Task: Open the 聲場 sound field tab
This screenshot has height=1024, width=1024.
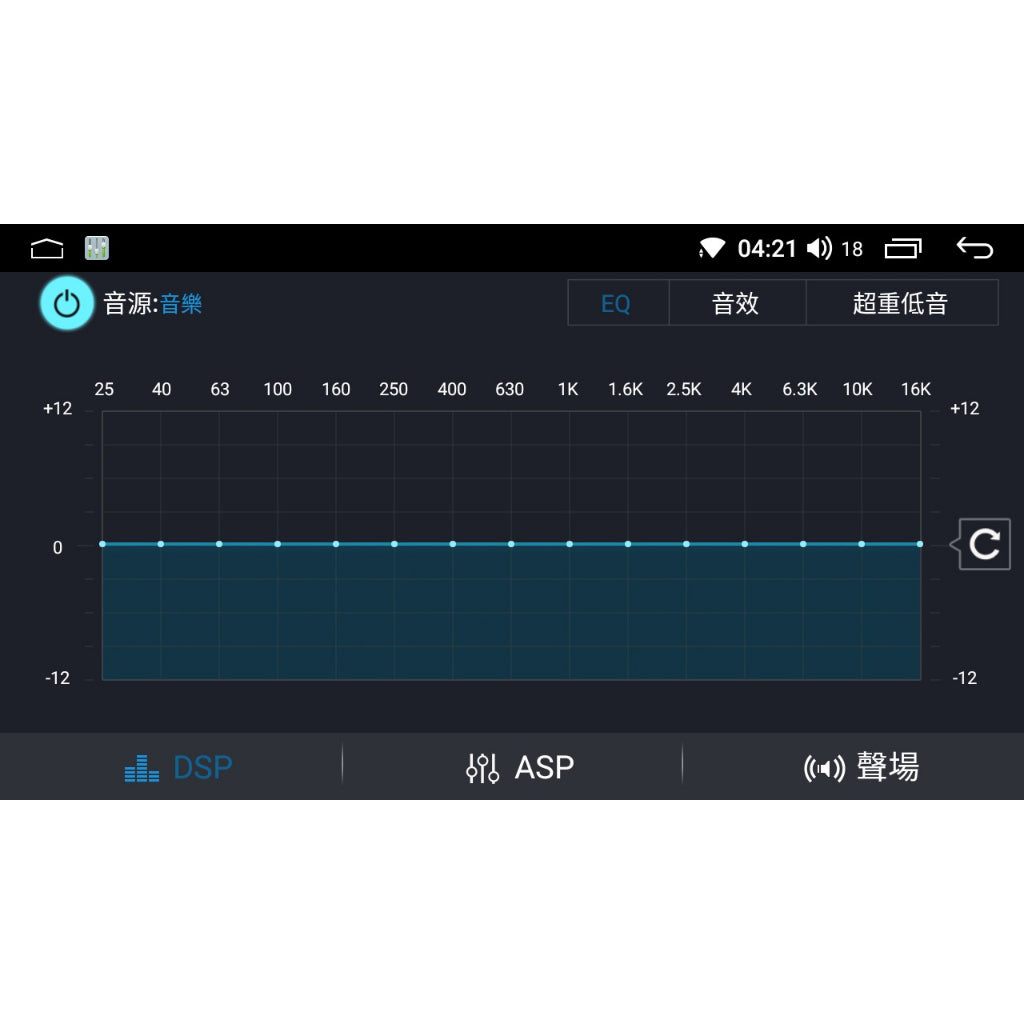Action: [x=861, y=767]
